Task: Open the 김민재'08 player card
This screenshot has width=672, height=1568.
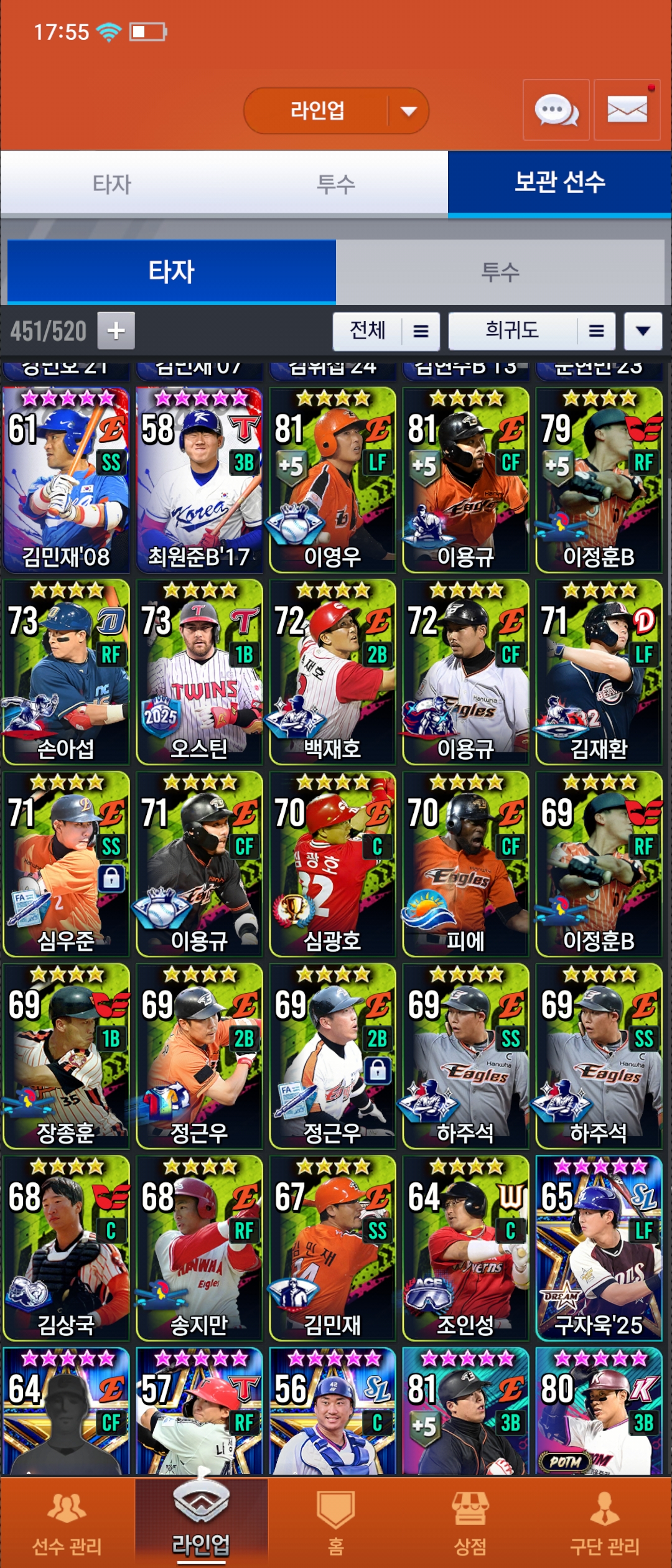Action: pyautogui.click(x=66, y=480)
